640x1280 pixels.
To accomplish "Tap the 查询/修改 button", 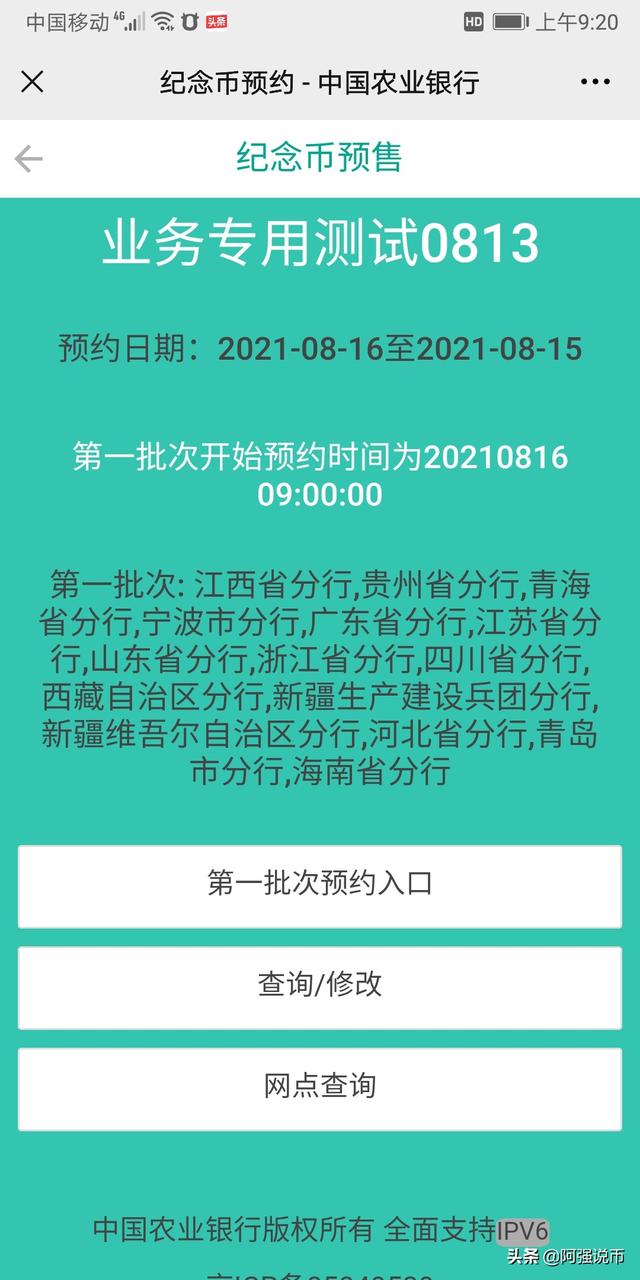I will pos(320,986).
